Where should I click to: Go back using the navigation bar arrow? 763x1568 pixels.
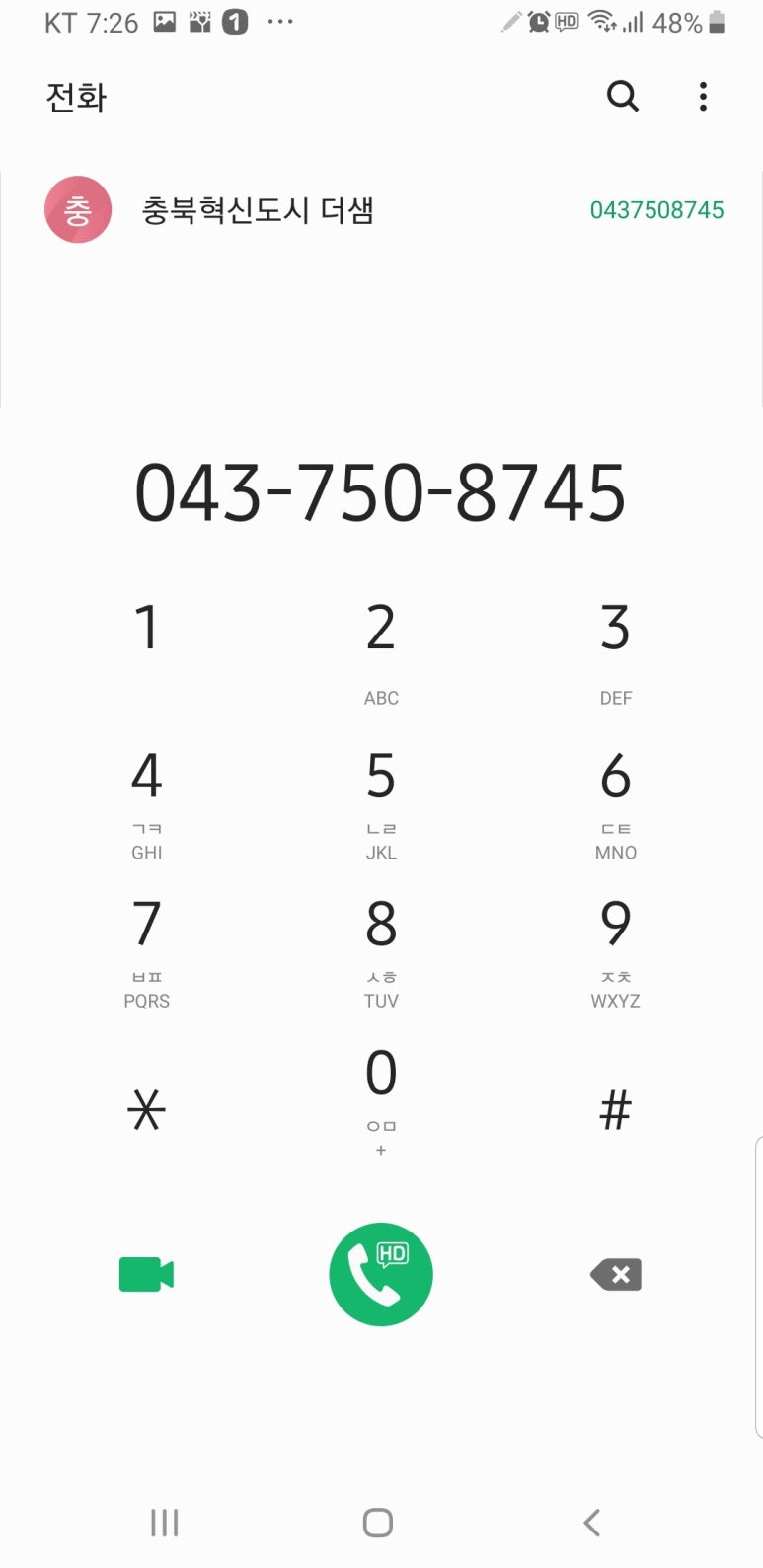pos(591,1522)
